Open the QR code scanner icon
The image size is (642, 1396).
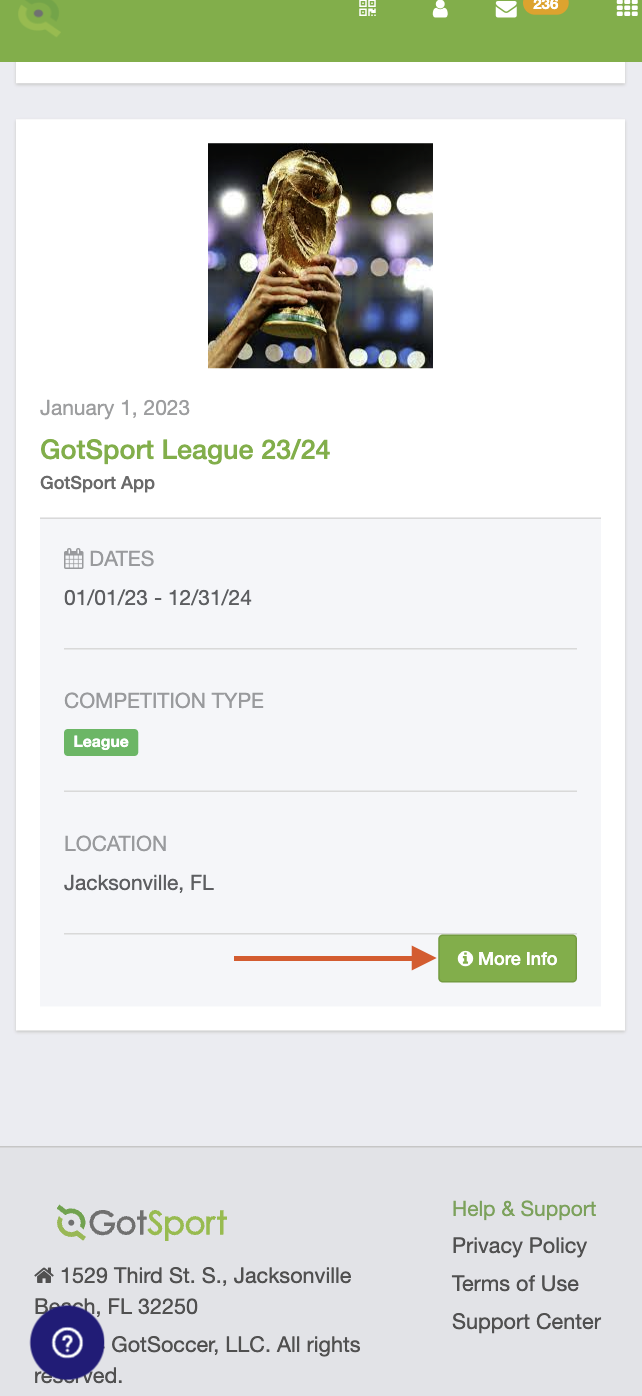coord(367,8)
